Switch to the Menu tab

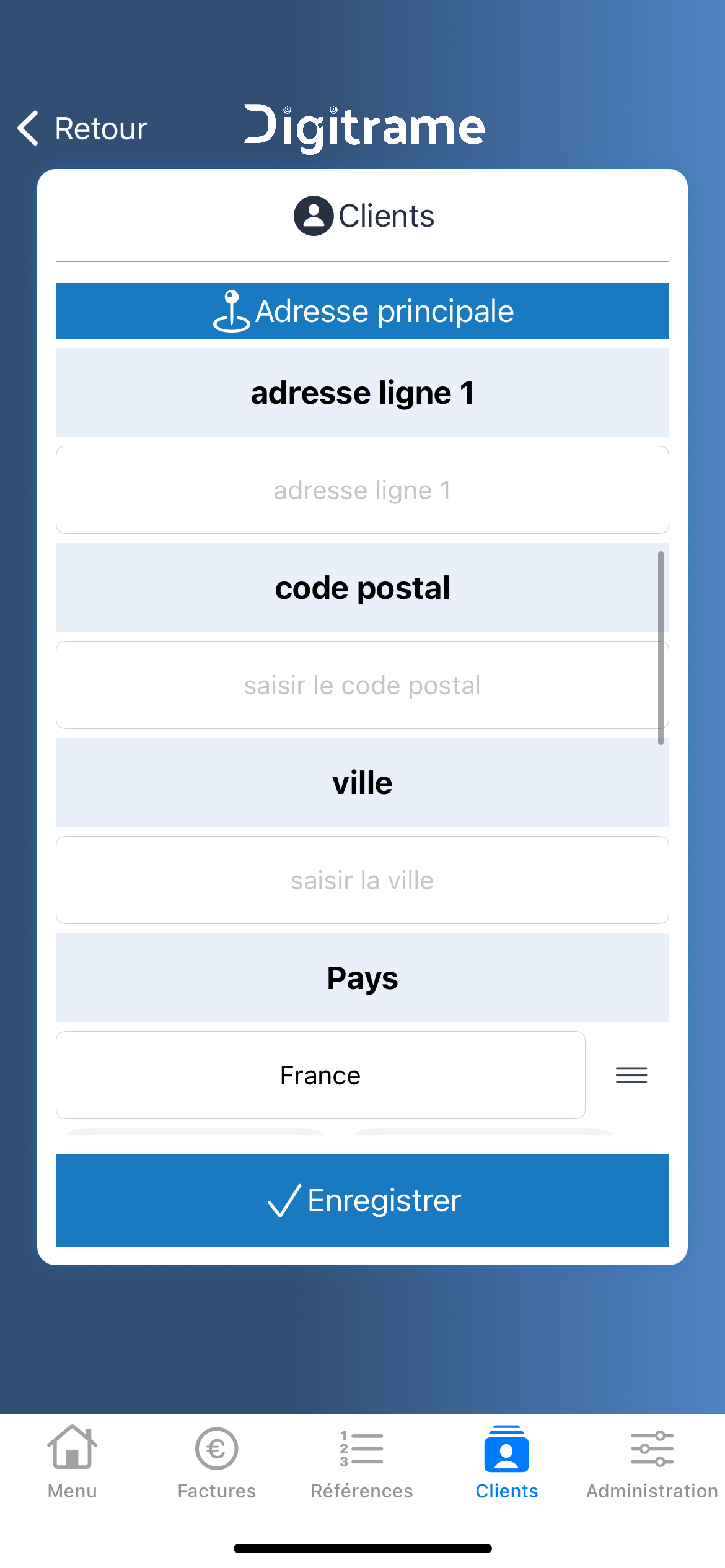tap(72, 1463)
